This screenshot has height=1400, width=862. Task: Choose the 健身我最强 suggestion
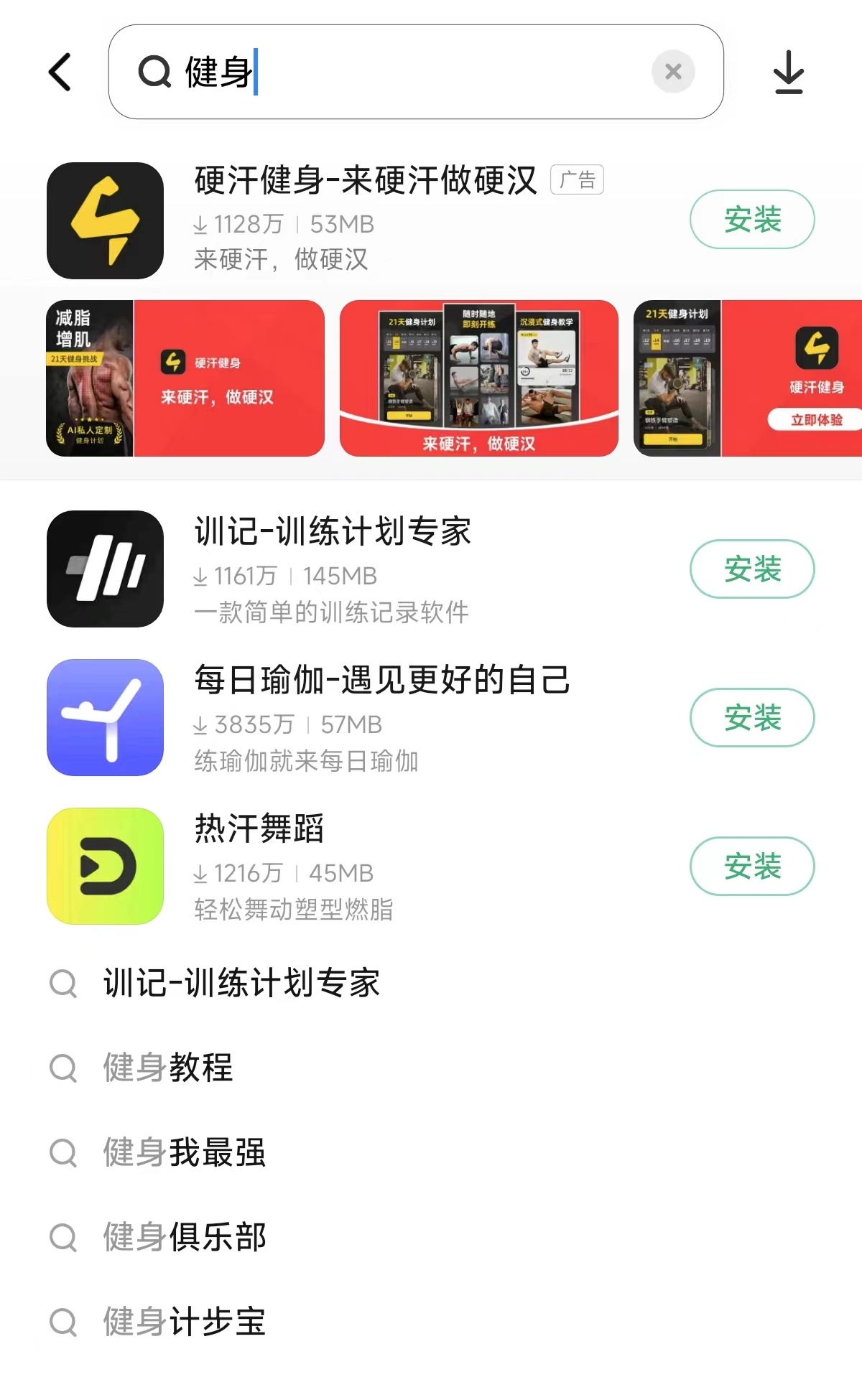pos(184,1152)
